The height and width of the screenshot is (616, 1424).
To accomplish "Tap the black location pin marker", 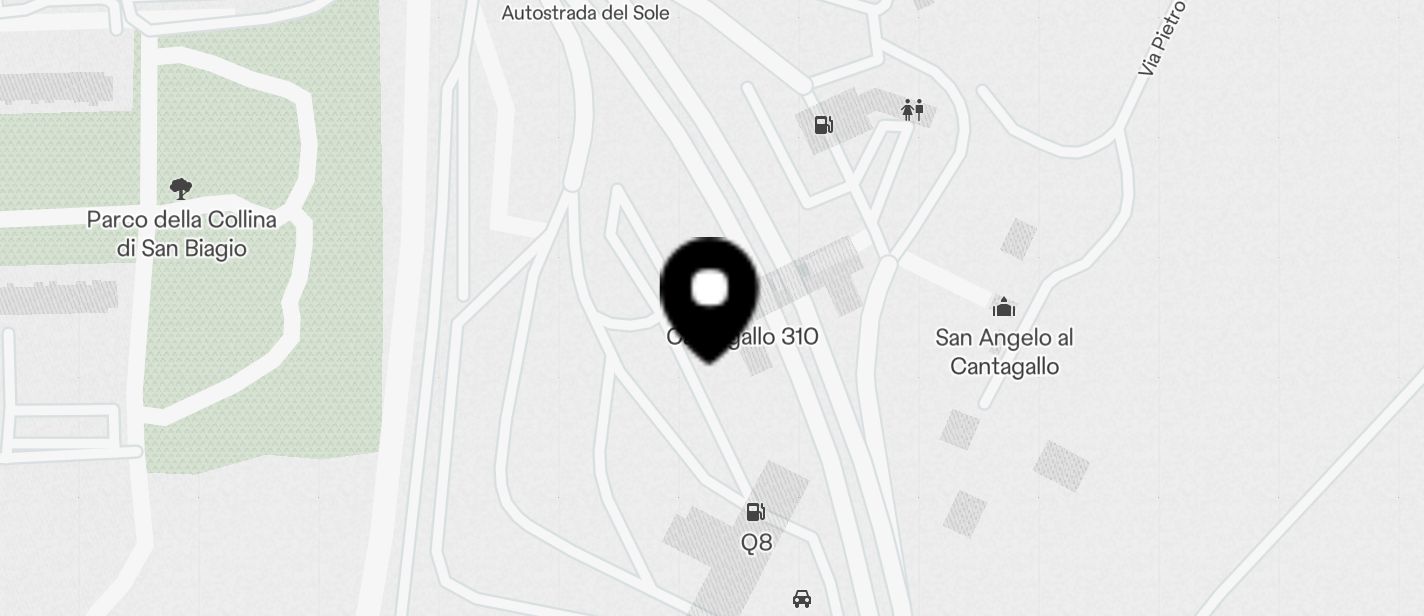I will [709, 293].
